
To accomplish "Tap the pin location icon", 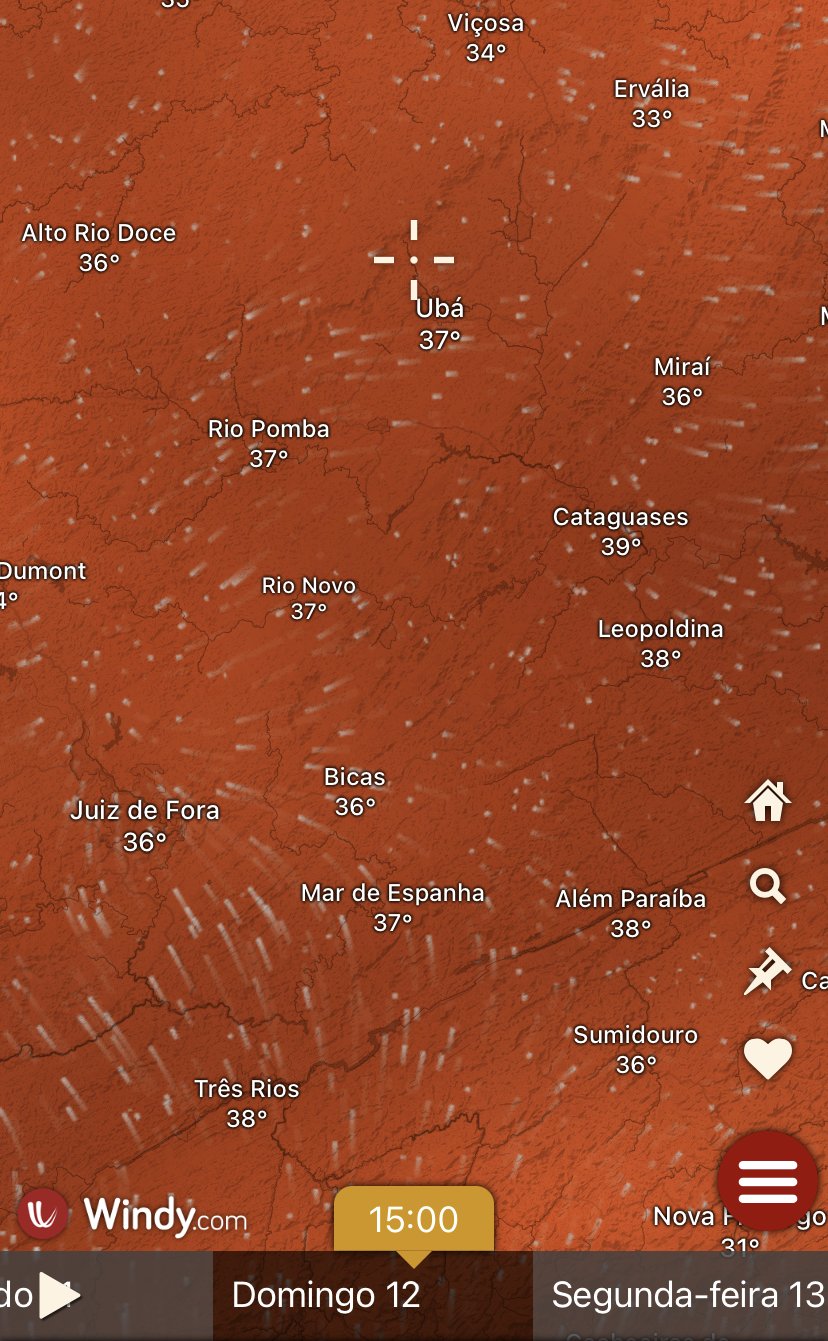I will click(767, 973).
